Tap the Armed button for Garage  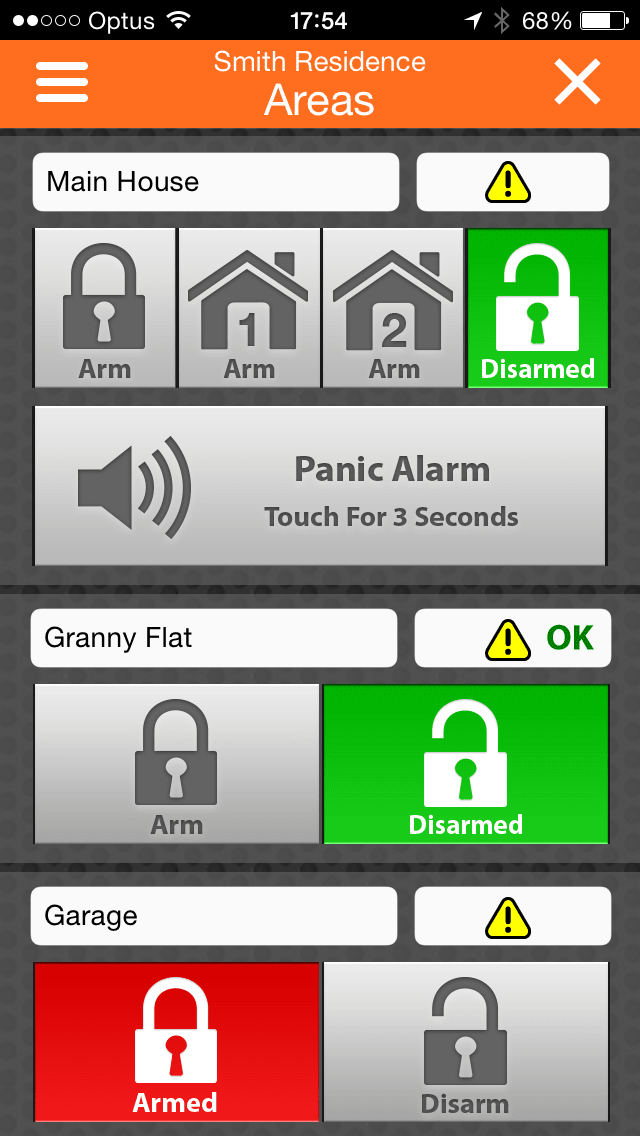176,1042
